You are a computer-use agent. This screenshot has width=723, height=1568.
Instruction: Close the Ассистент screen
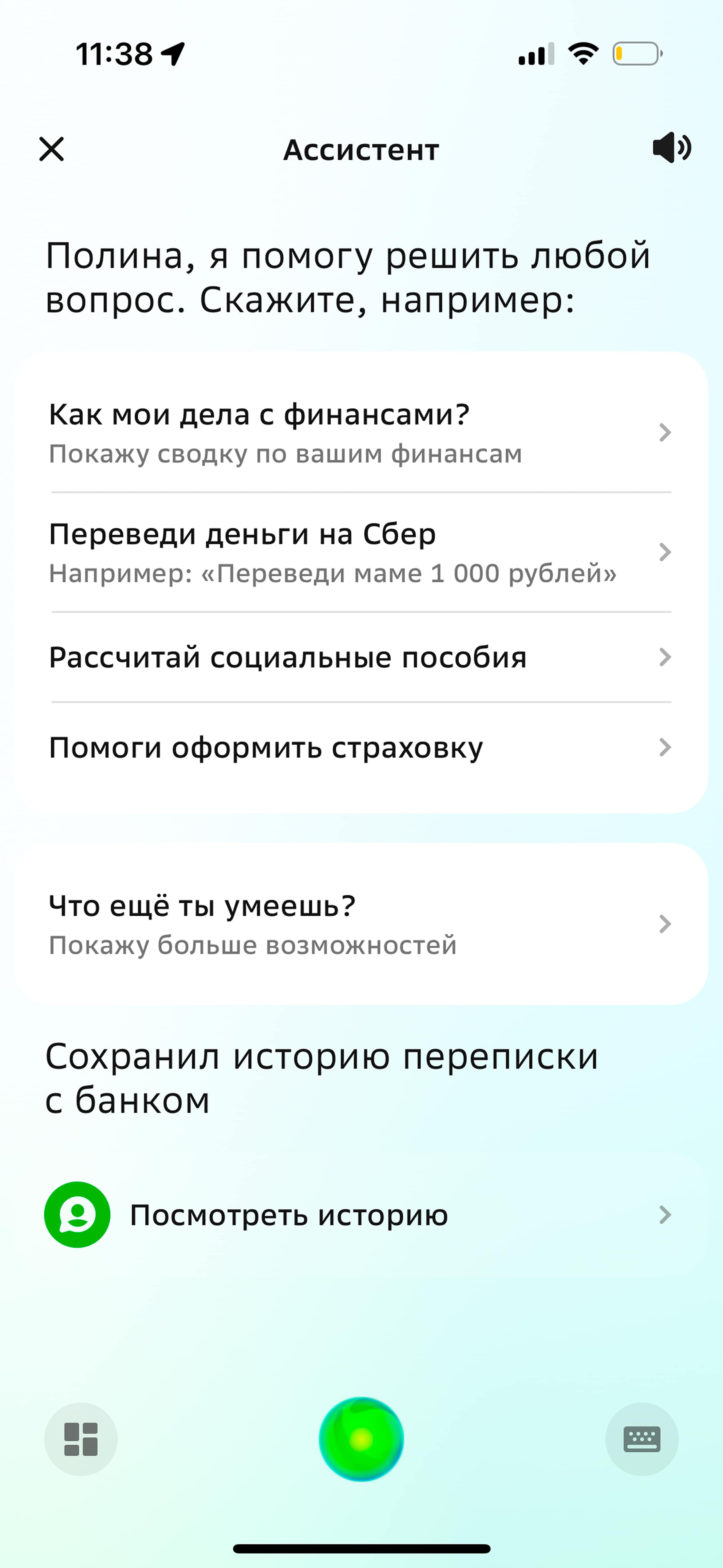pos(52,149)
